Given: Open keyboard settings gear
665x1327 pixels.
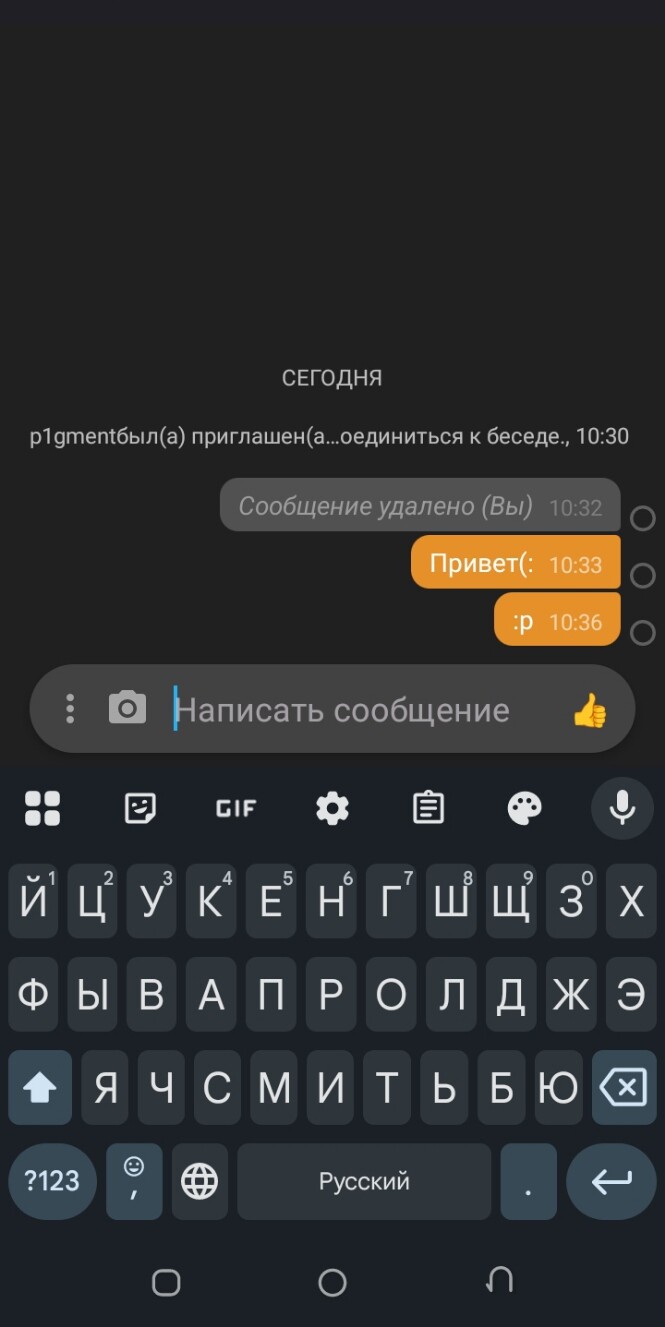Looking at the screenshot, I should pyautogui.click(x=332, y=808).
